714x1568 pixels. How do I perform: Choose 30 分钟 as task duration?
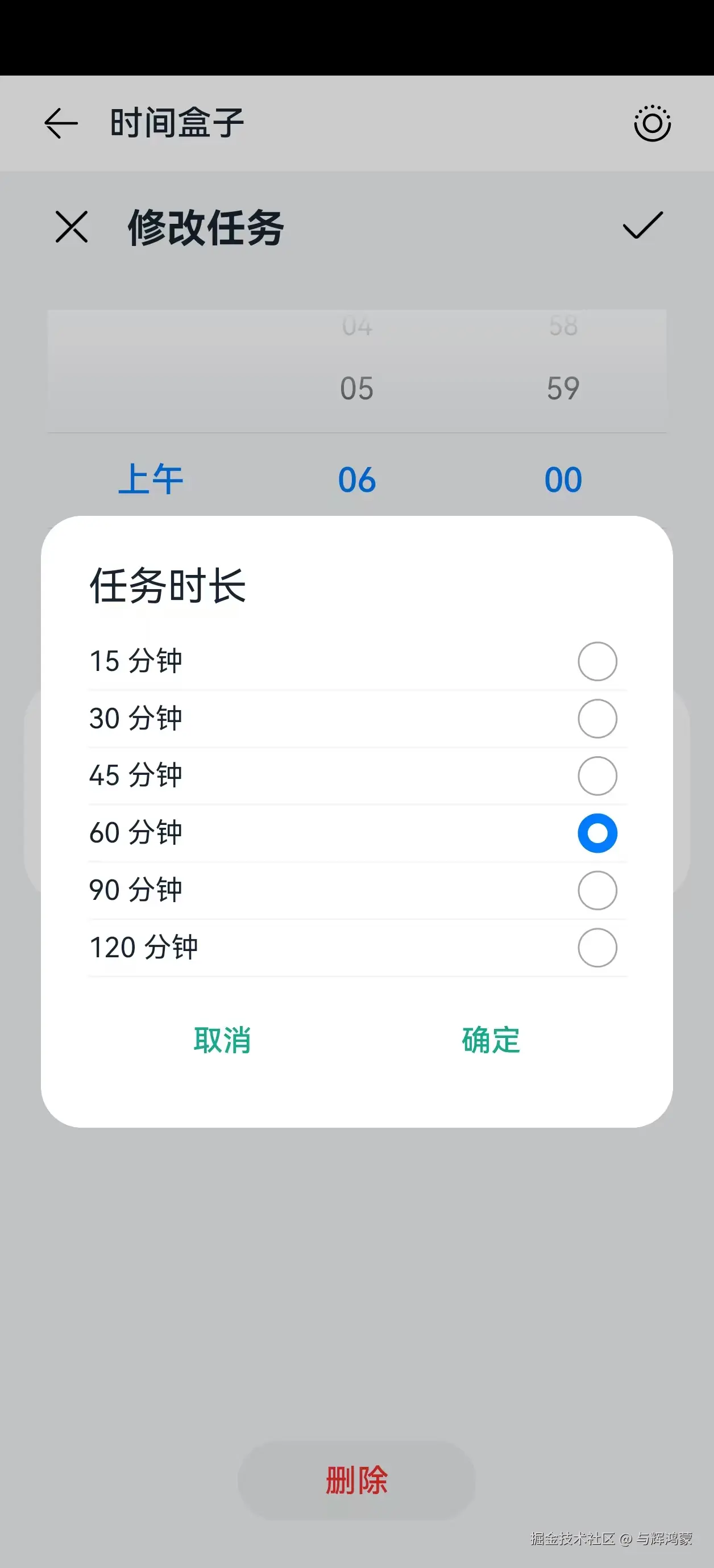tap(597, 718)
